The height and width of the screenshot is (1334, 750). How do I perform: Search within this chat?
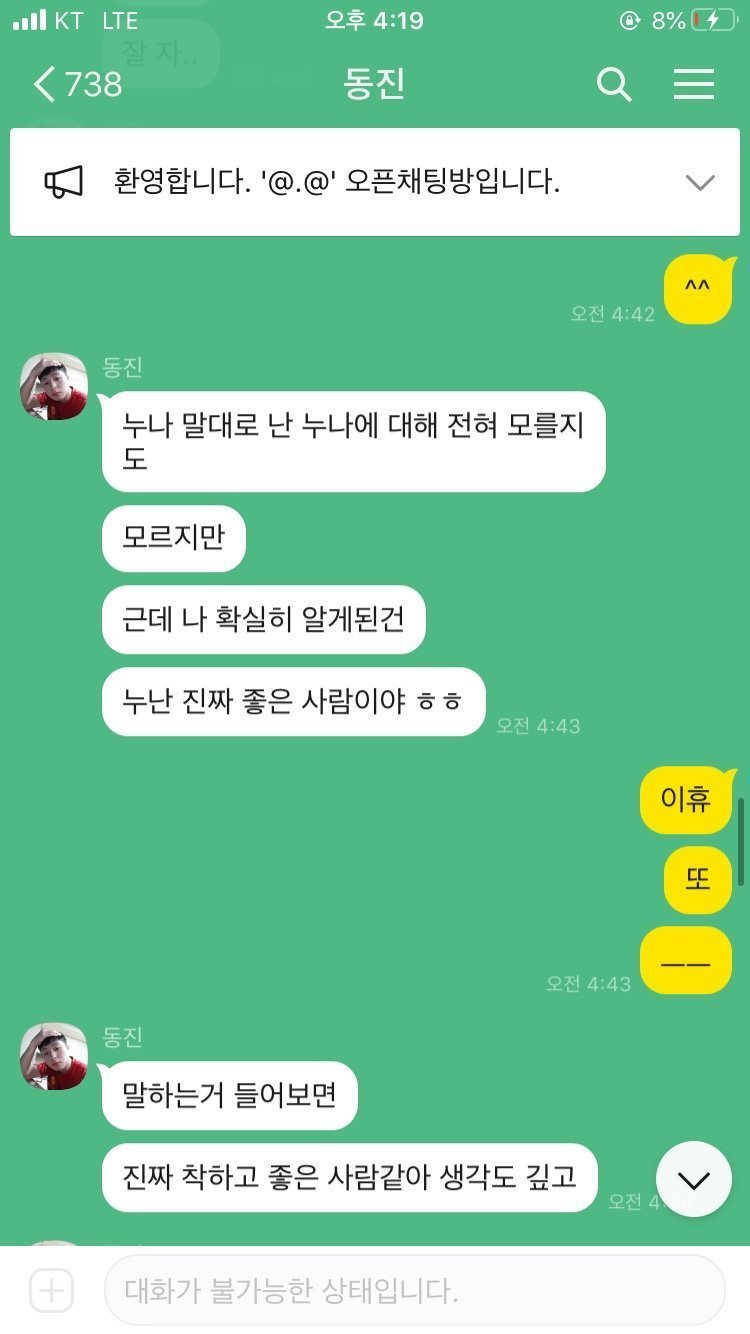pyautogui.click(x=614, y=84)
